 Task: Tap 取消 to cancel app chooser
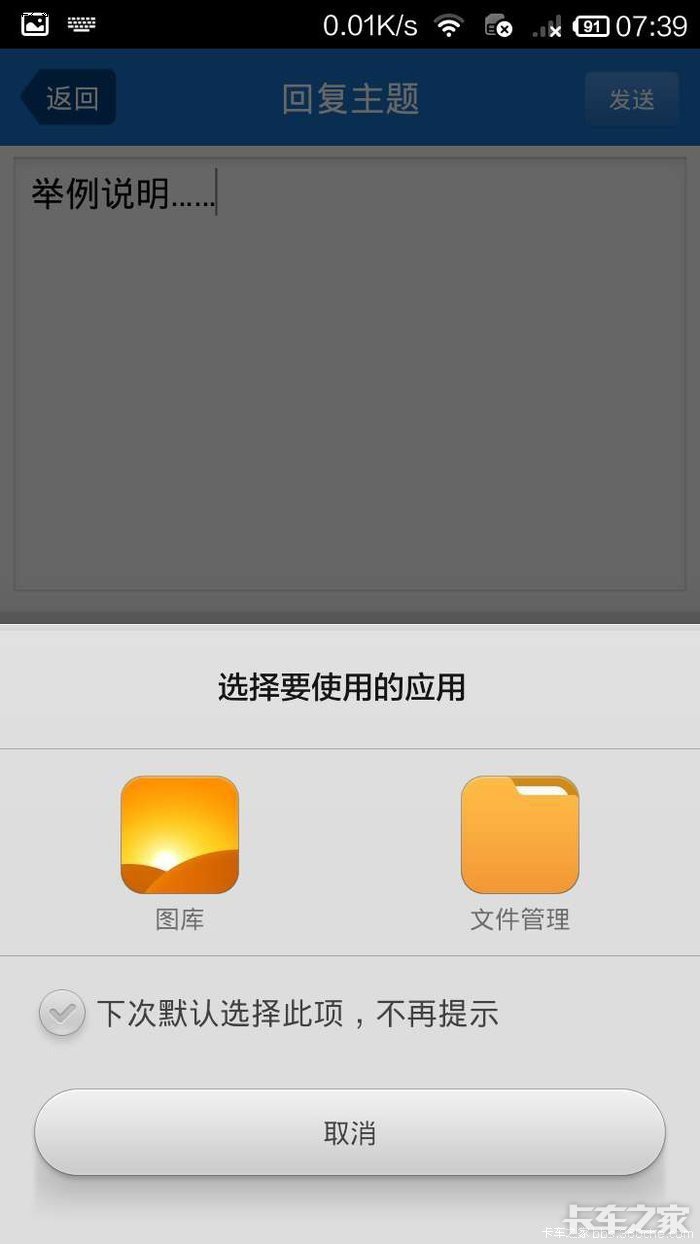click(350, 1132)
